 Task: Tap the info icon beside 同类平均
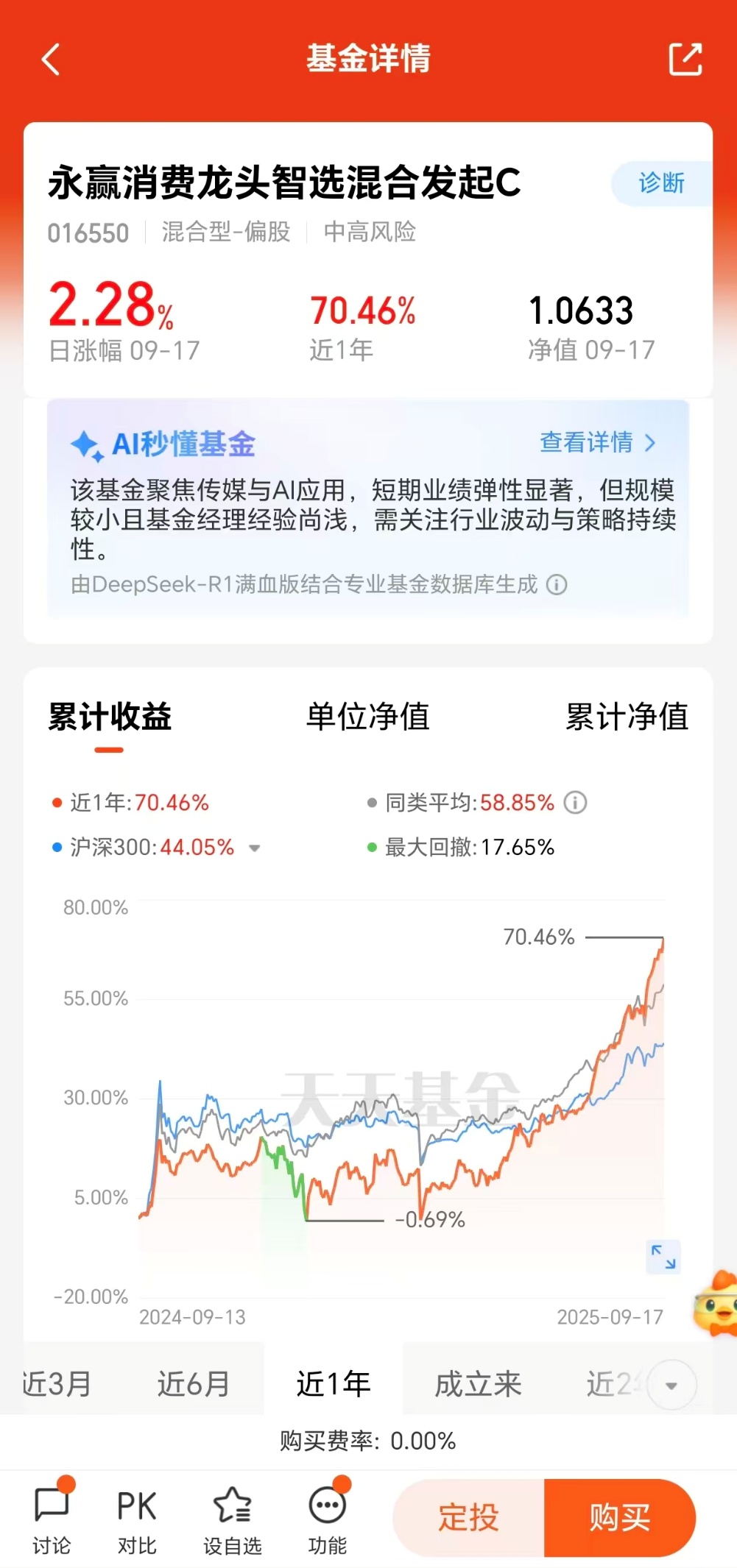[x=576, y=803]
